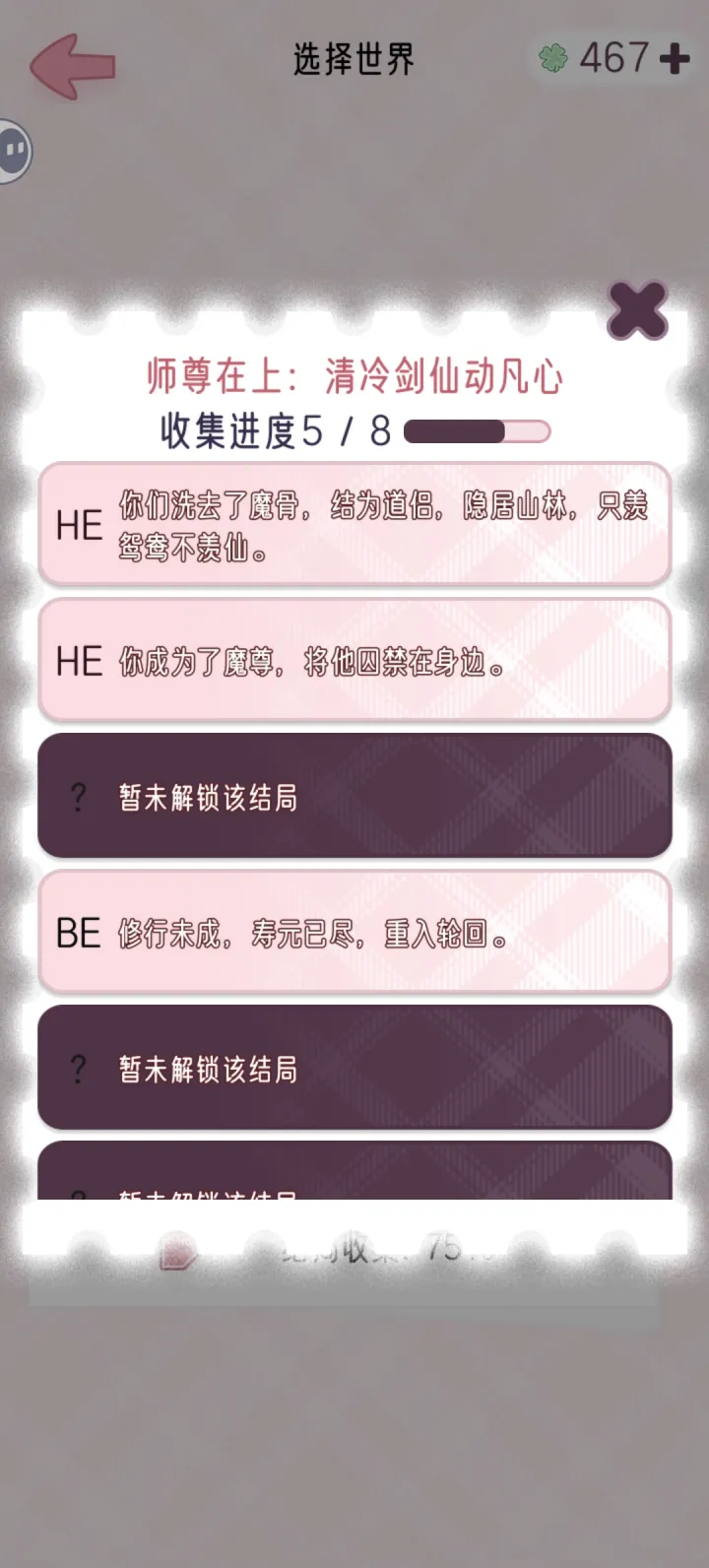Tap the locked ending below the 魔尊 card
The width and height of the screenshot is (709, 1568).
pos(354,796)
